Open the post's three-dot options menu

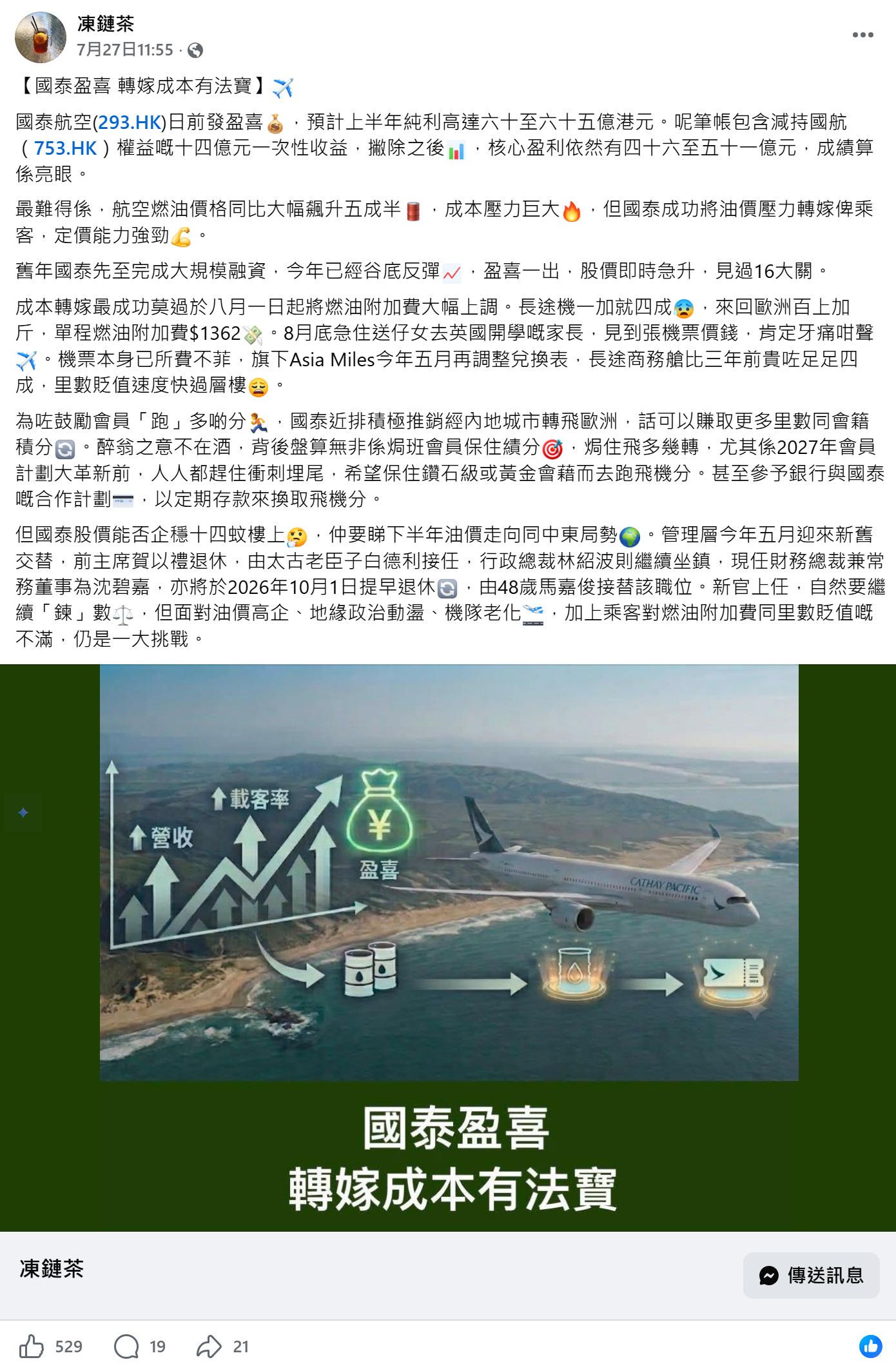[862, 35]
